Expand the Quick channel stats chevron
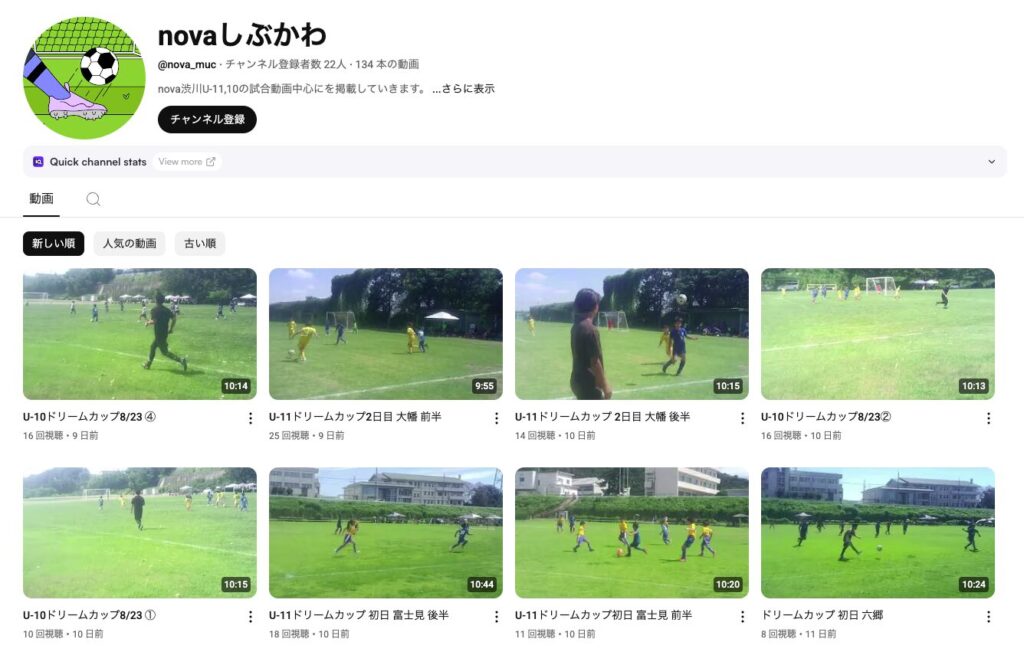This screenshot has width=1024, height=652. [x=991, y=161]
